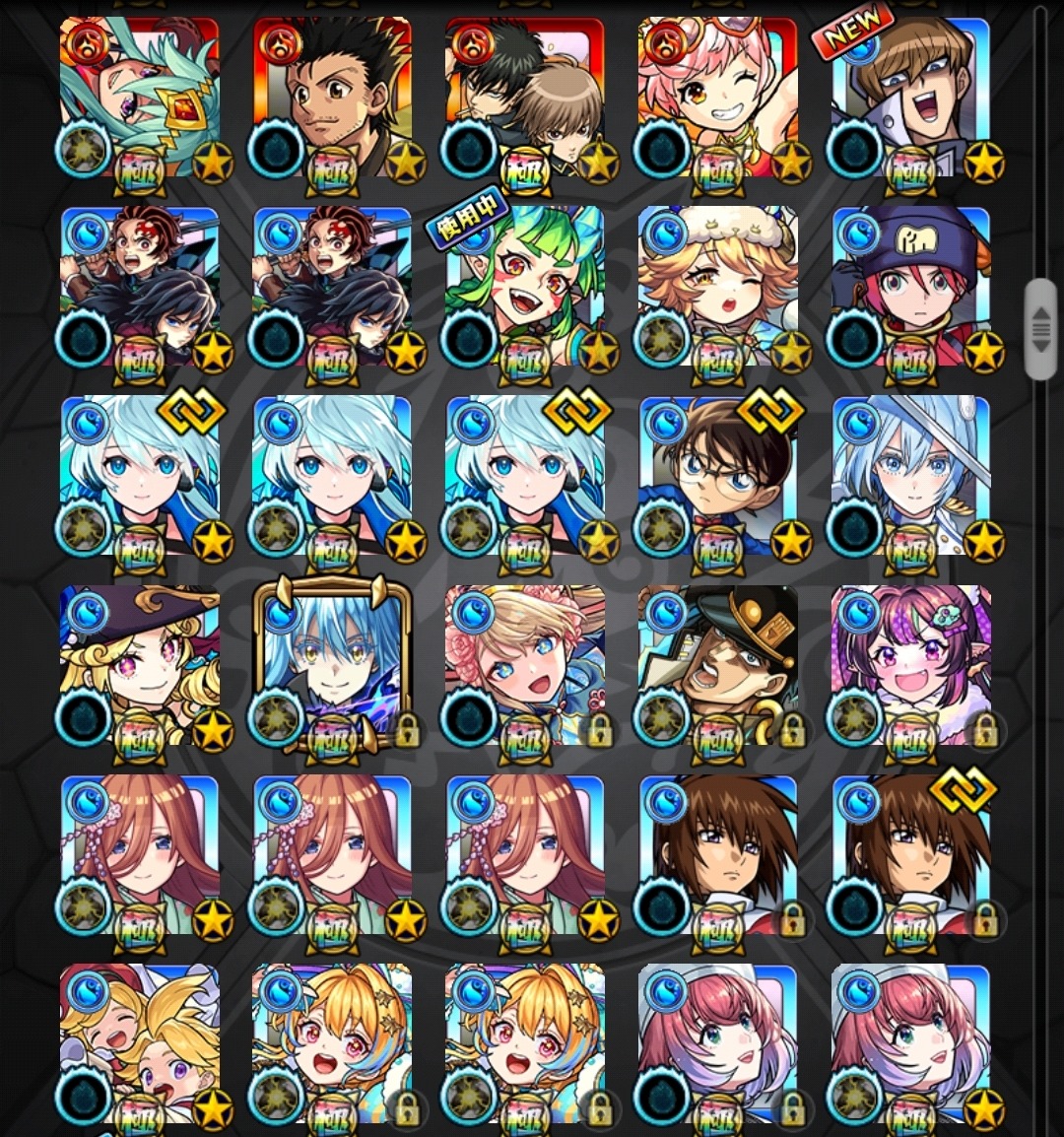Image resolution: width=1064 pixels, height=1137 pixels.
Task: Open the tile with two blonde children
Action: [x=139, y=1044]
